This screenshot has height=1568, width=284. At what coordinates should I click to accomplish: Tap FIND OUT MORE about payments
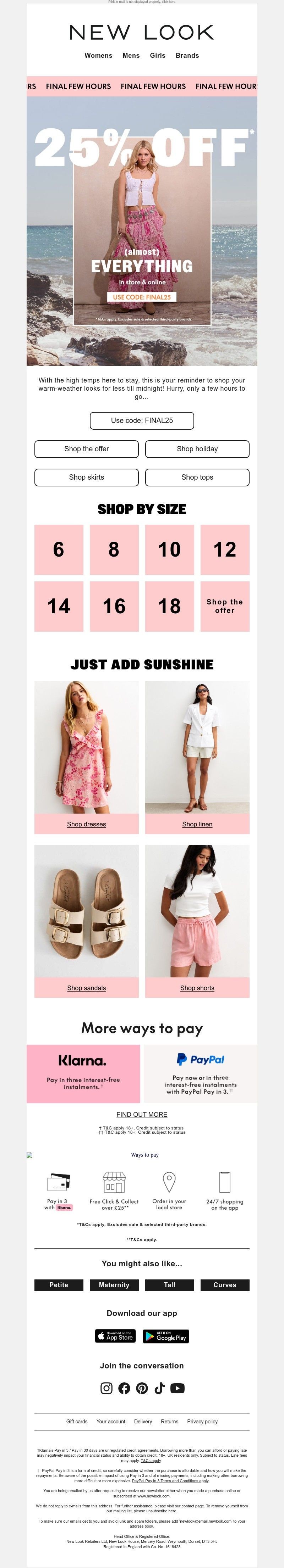click(x=141, y=1115)
